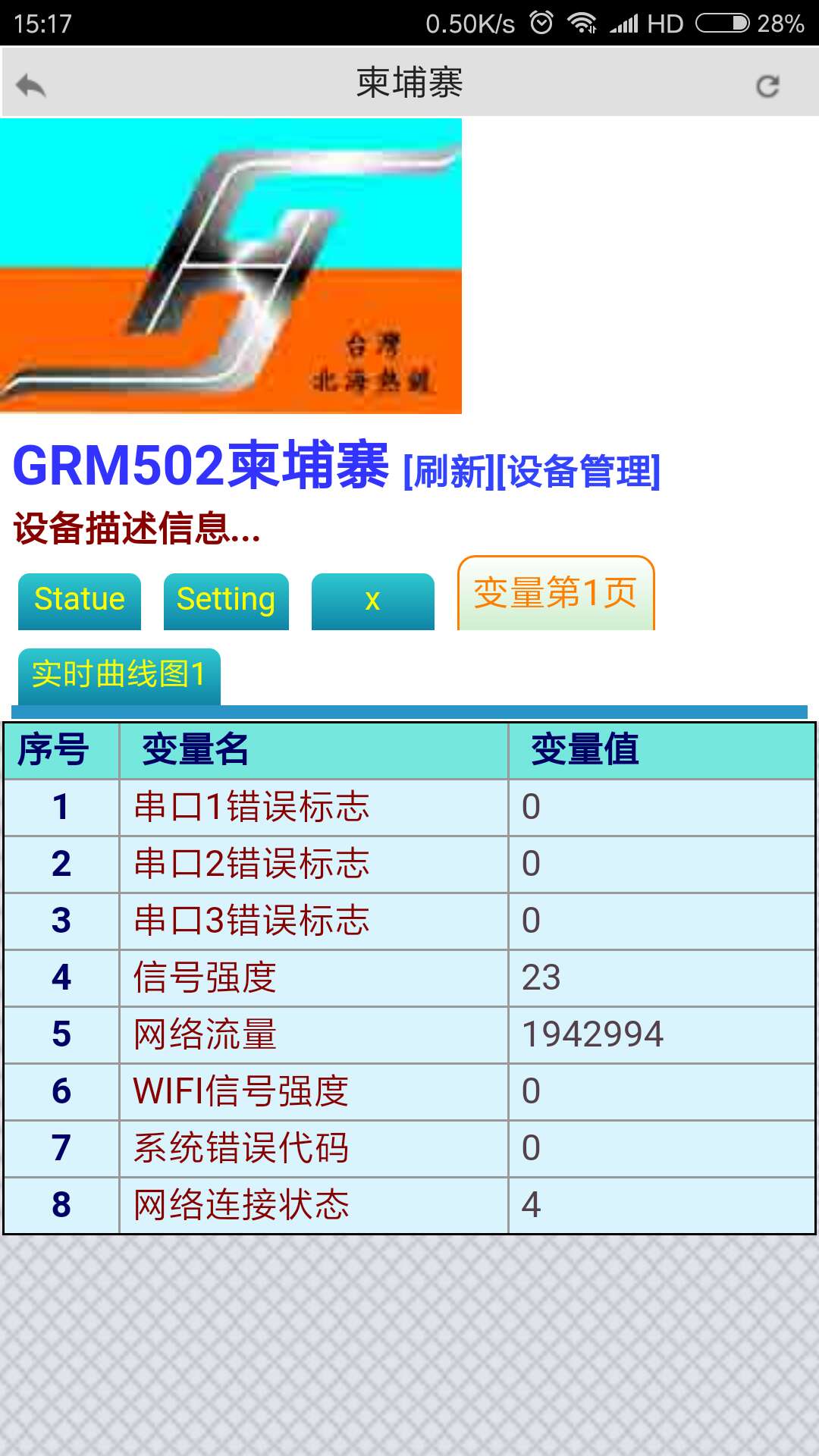Open the 实时曲线图1 tab
The width and height of the screenshot is (819, 1456).
point(119,675)
